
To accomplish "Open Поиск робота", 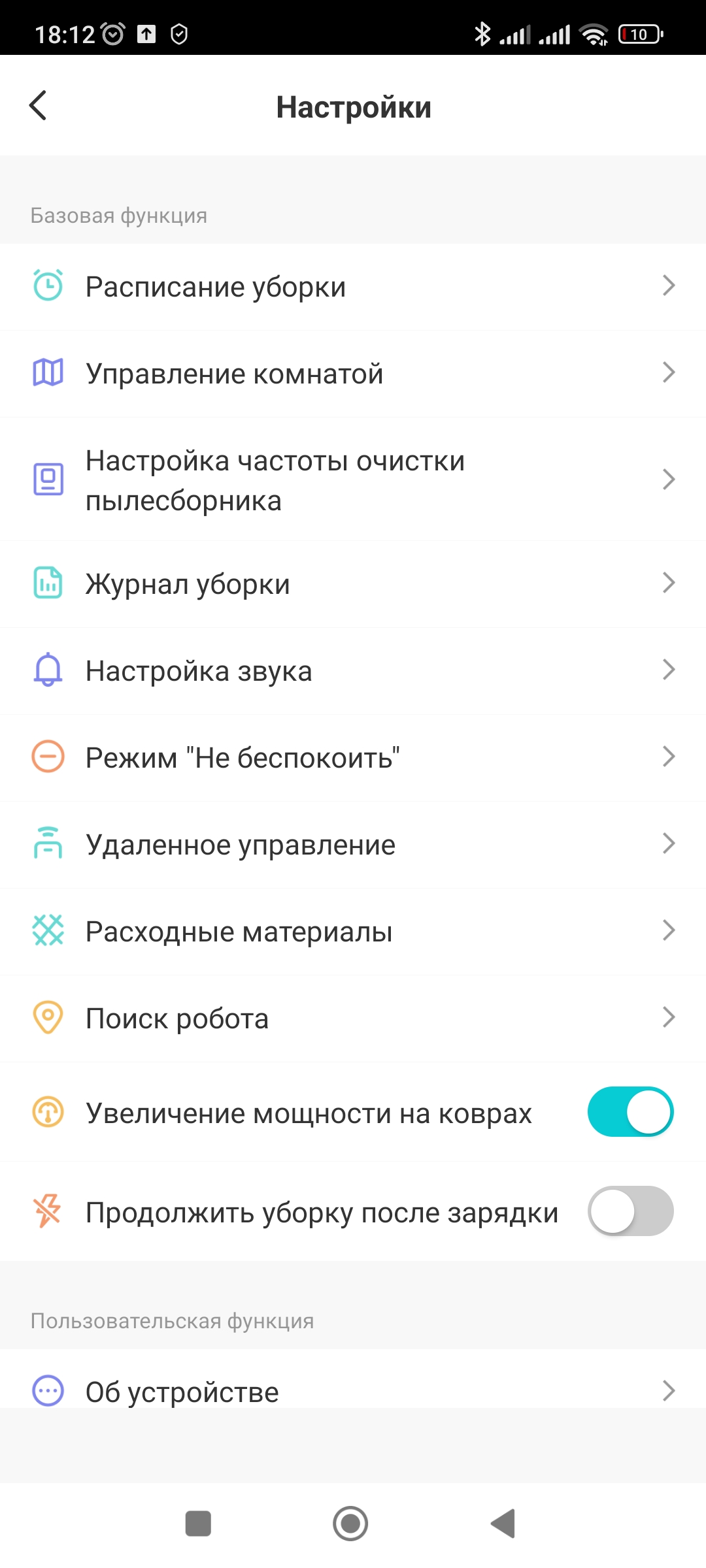I will click(353, 1019).
